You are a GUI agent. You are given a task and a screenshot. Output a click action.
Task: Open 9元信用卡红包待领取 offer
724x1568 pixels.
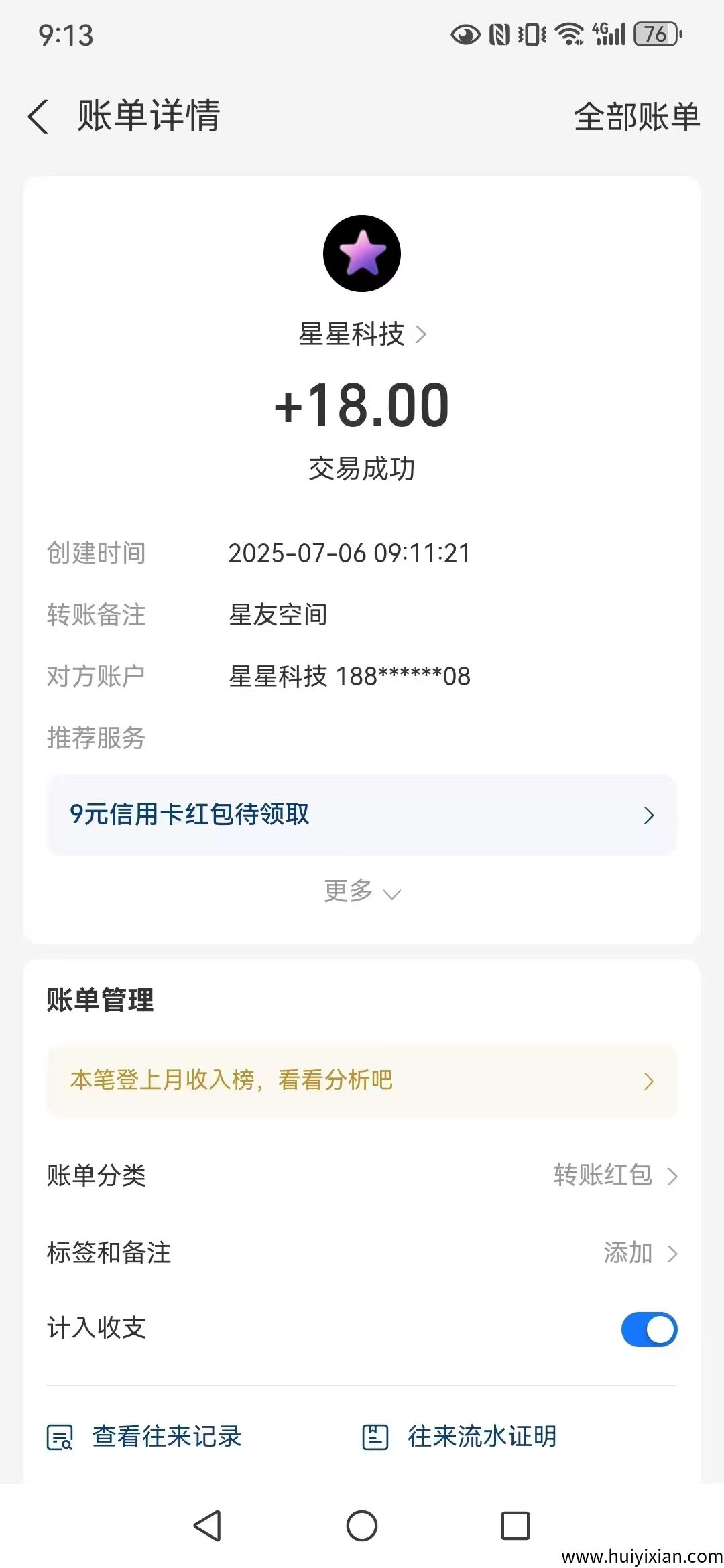(x=362, y=815)
